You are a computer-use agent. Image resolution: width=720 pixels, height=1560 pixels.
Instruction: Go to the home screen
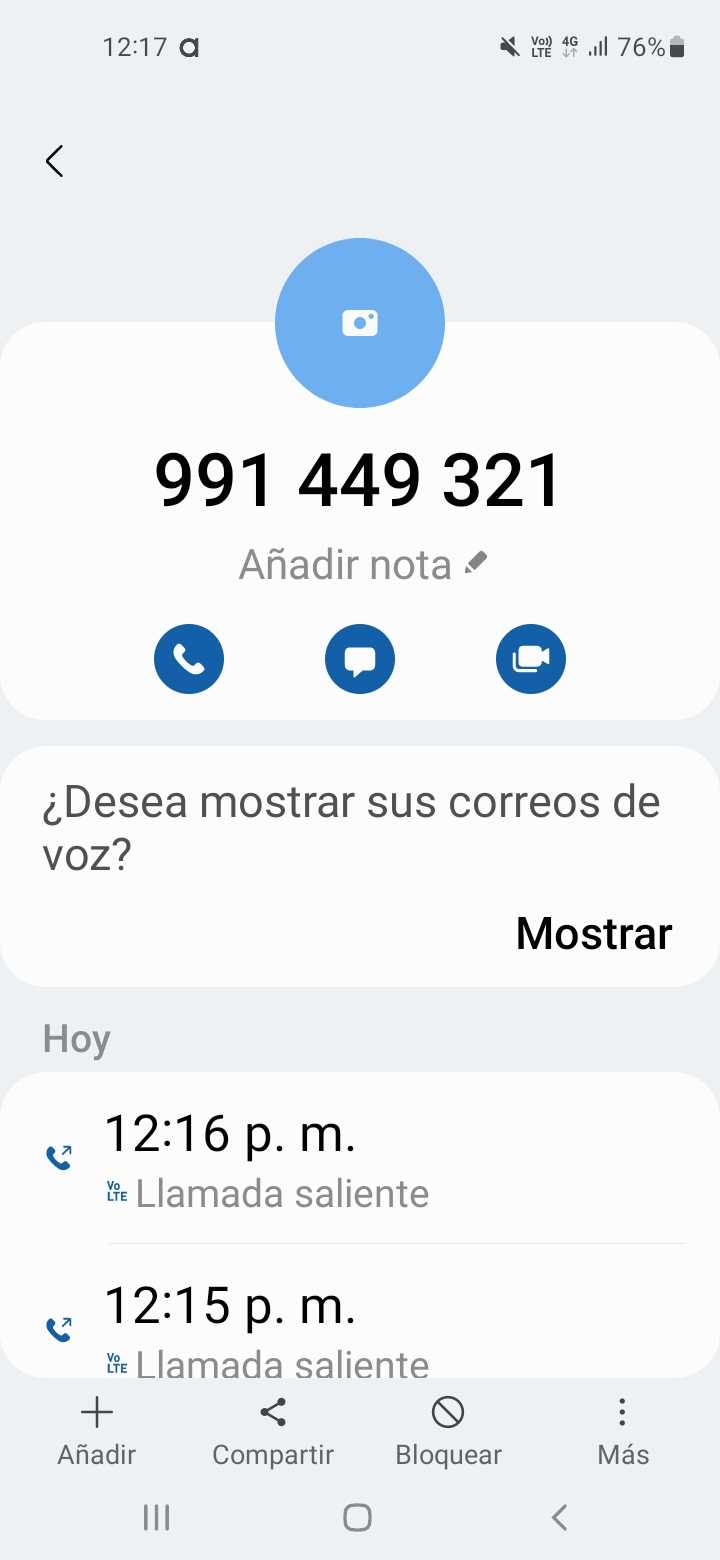tap(358, 1517)
